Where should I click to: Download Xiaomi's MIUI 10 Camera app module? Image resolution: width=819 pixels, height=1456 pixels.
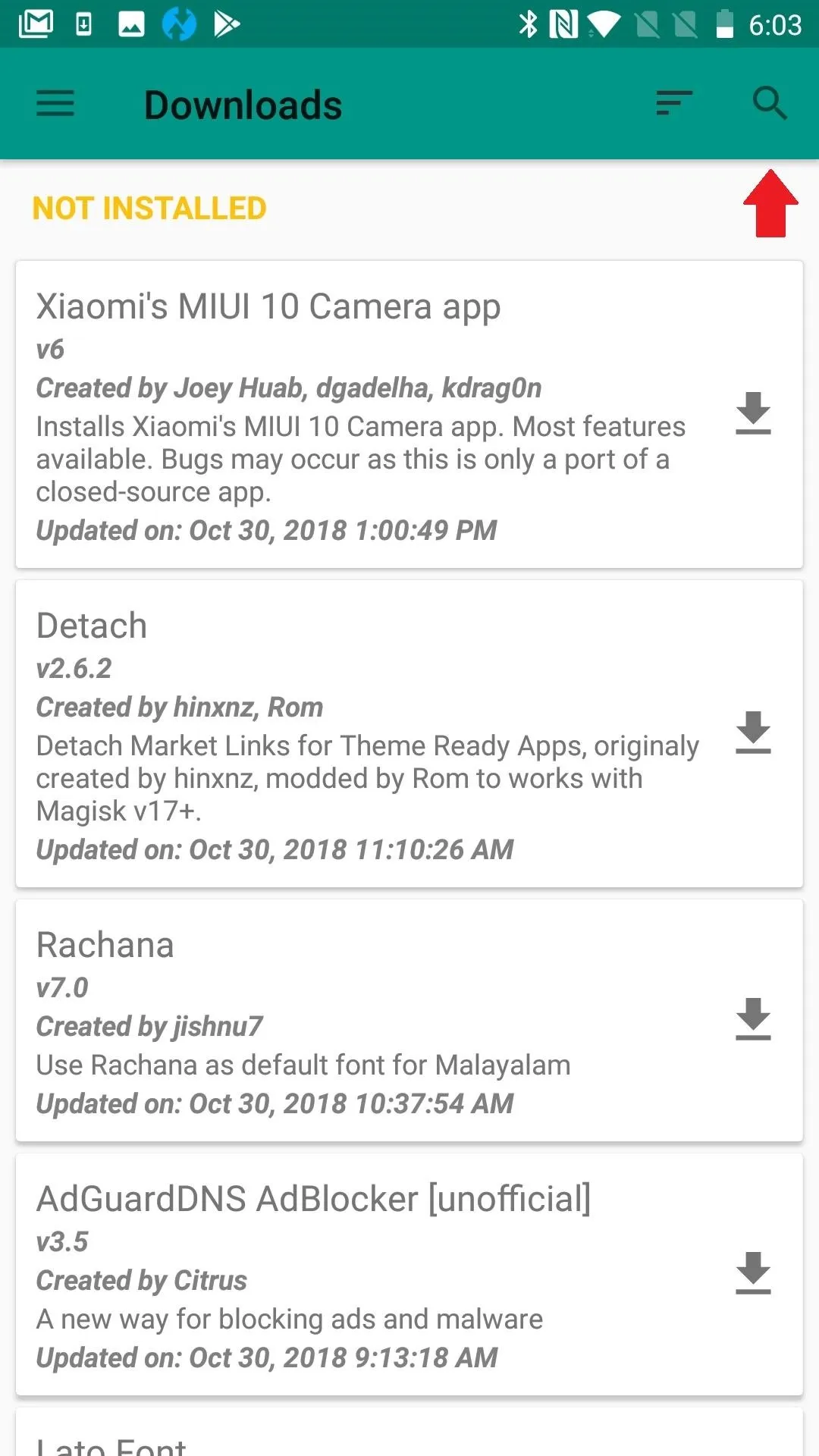click(x=753, y=413)
